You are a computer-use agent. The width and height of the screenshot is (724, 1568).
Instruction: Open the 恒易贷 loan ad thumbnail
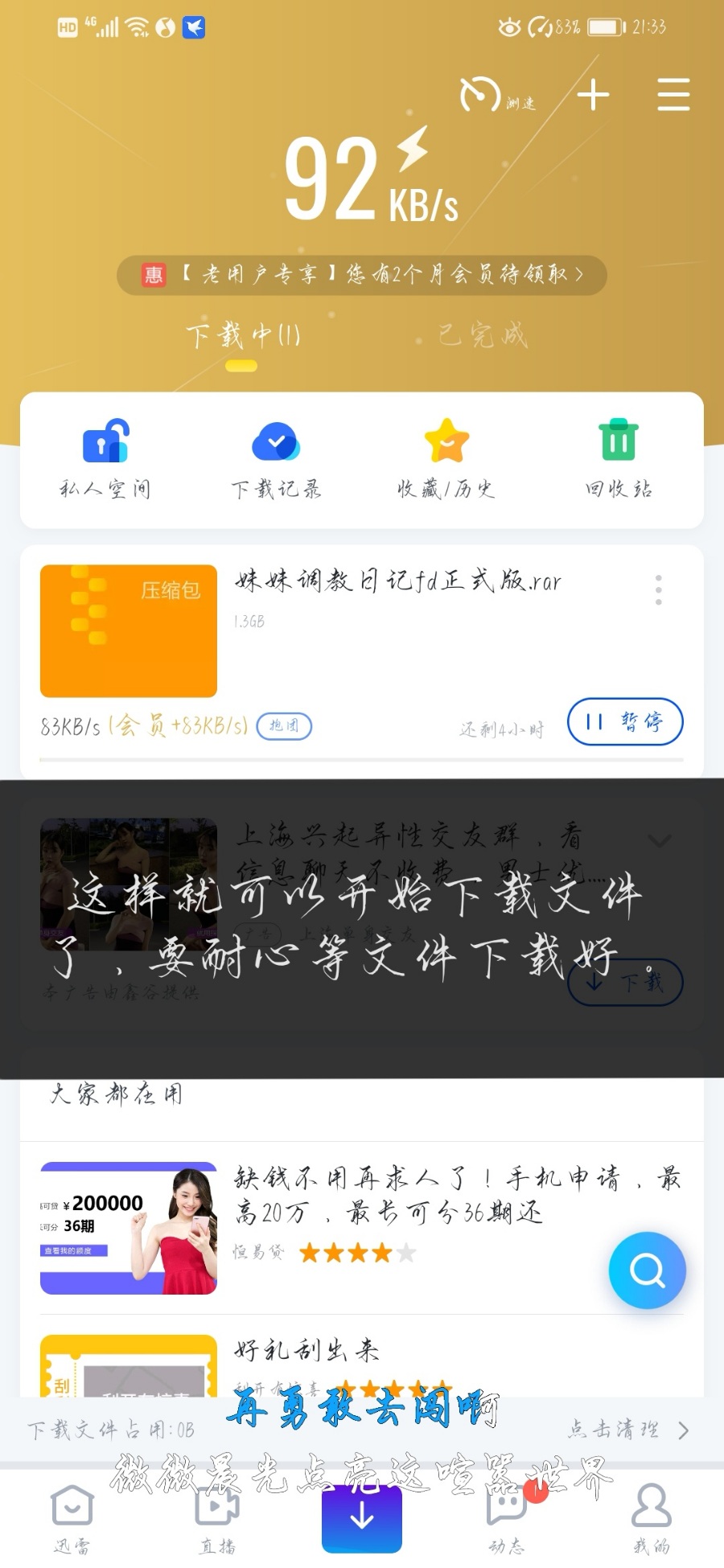[x=129, y=1230]
